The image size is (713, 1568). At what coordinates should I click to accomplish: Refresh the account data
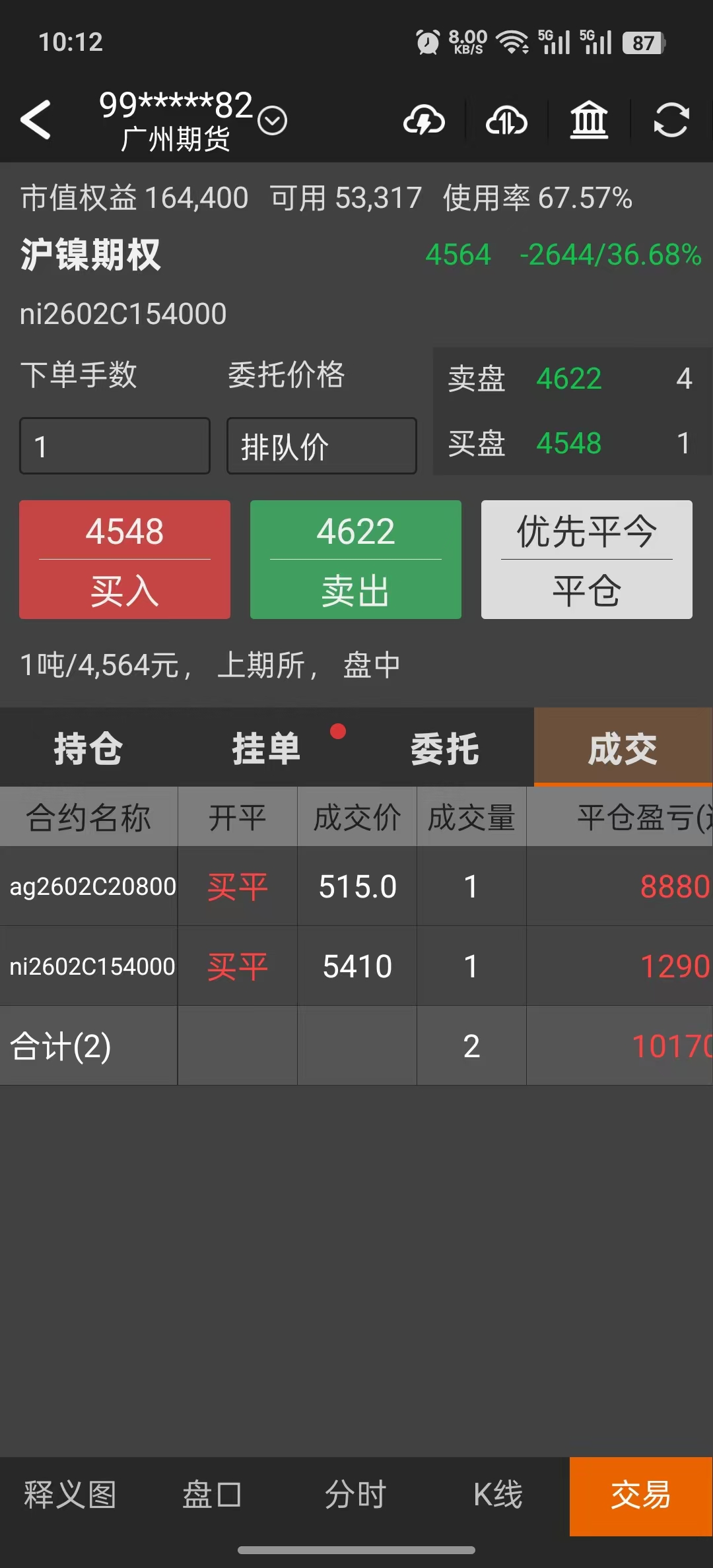tap(671, 120)
